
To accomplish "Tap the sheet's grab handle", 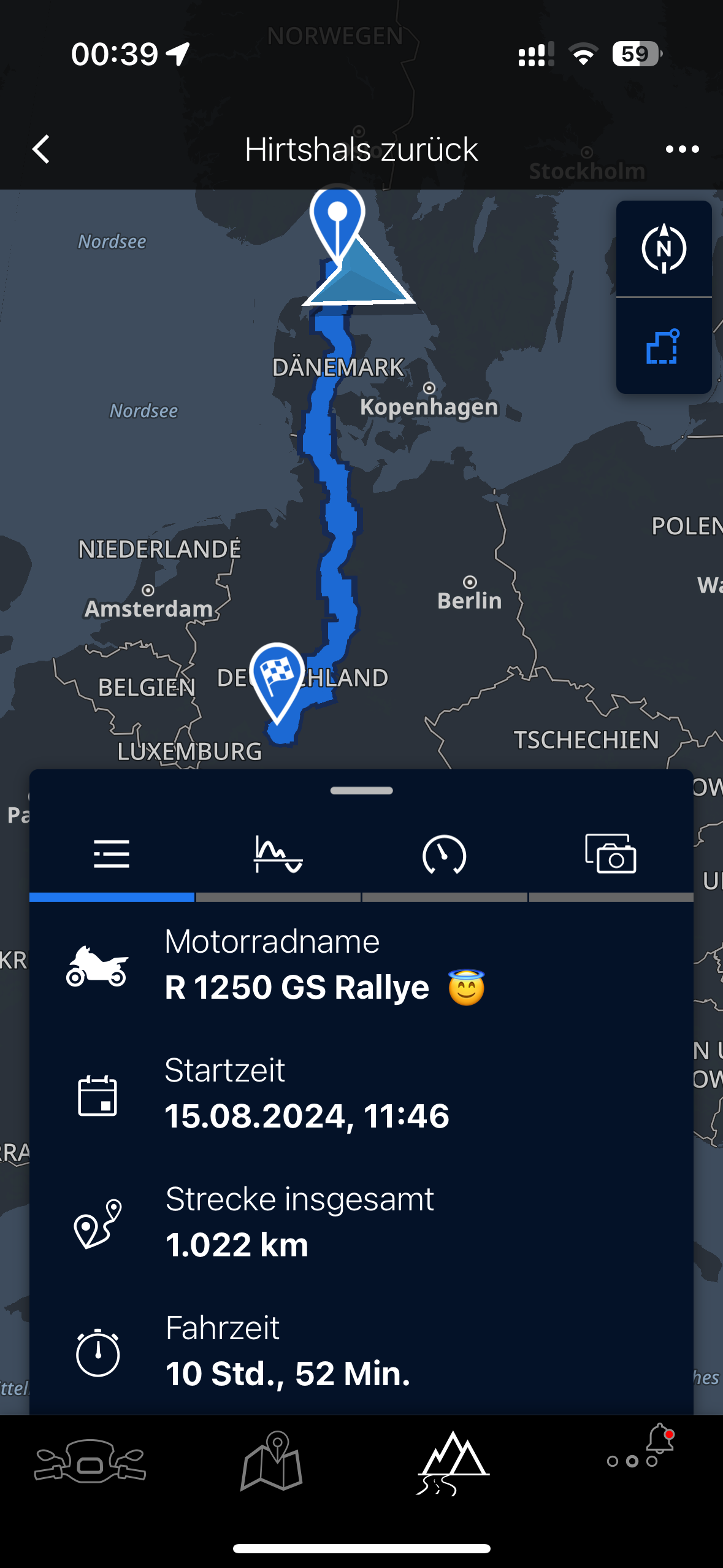I will tap(361, 790).
